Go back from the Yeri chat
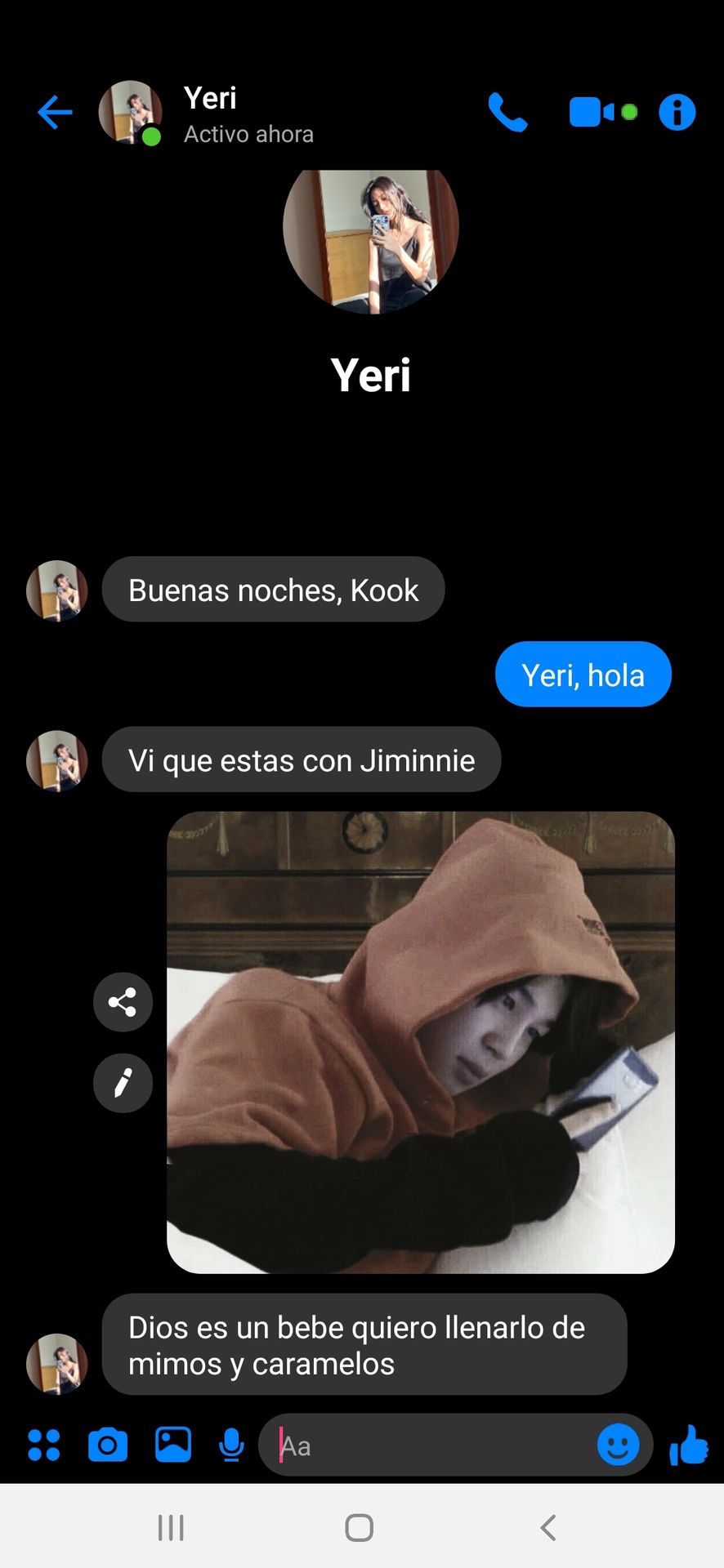The width and height of the screenshot is (724, 1568). (55, 113)
